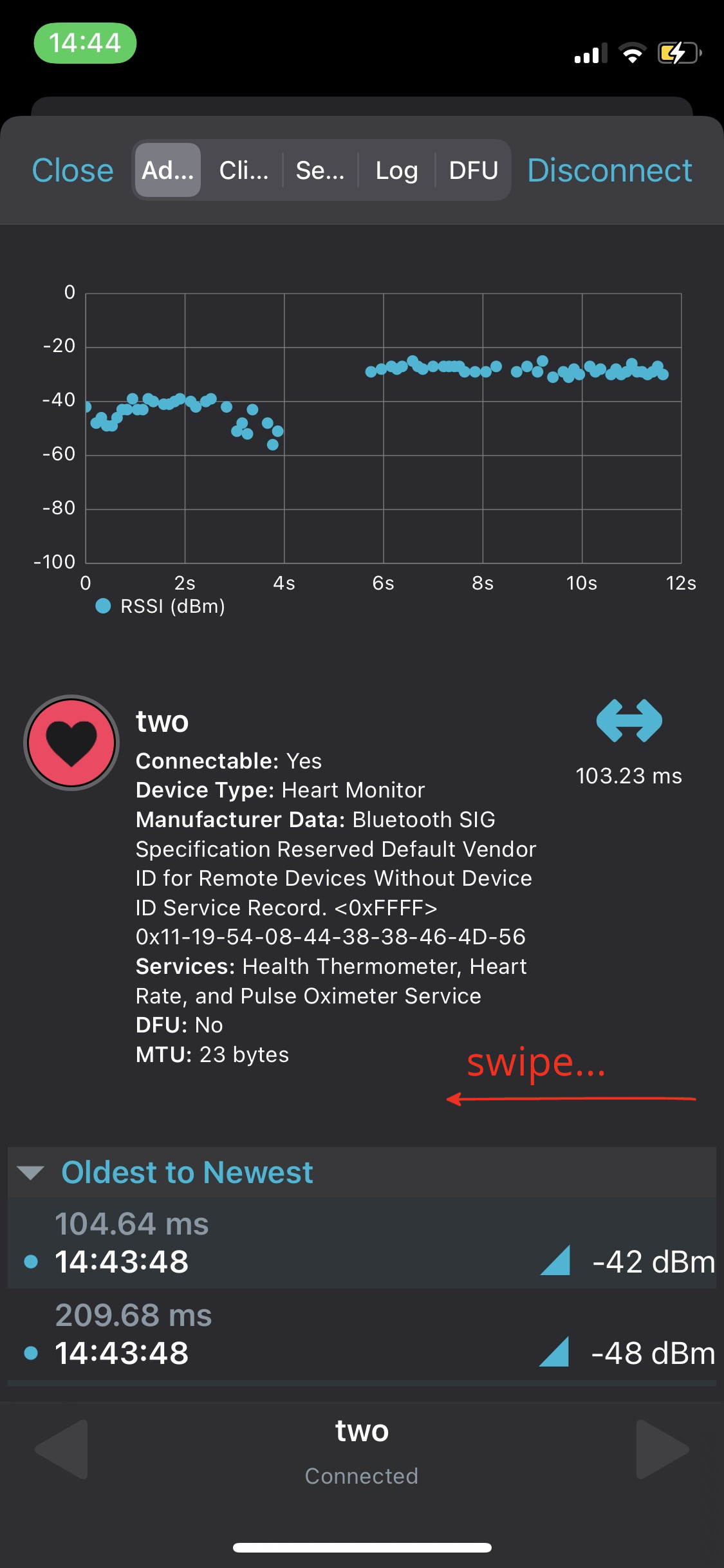Close the device details sheet

pos(73,171)
